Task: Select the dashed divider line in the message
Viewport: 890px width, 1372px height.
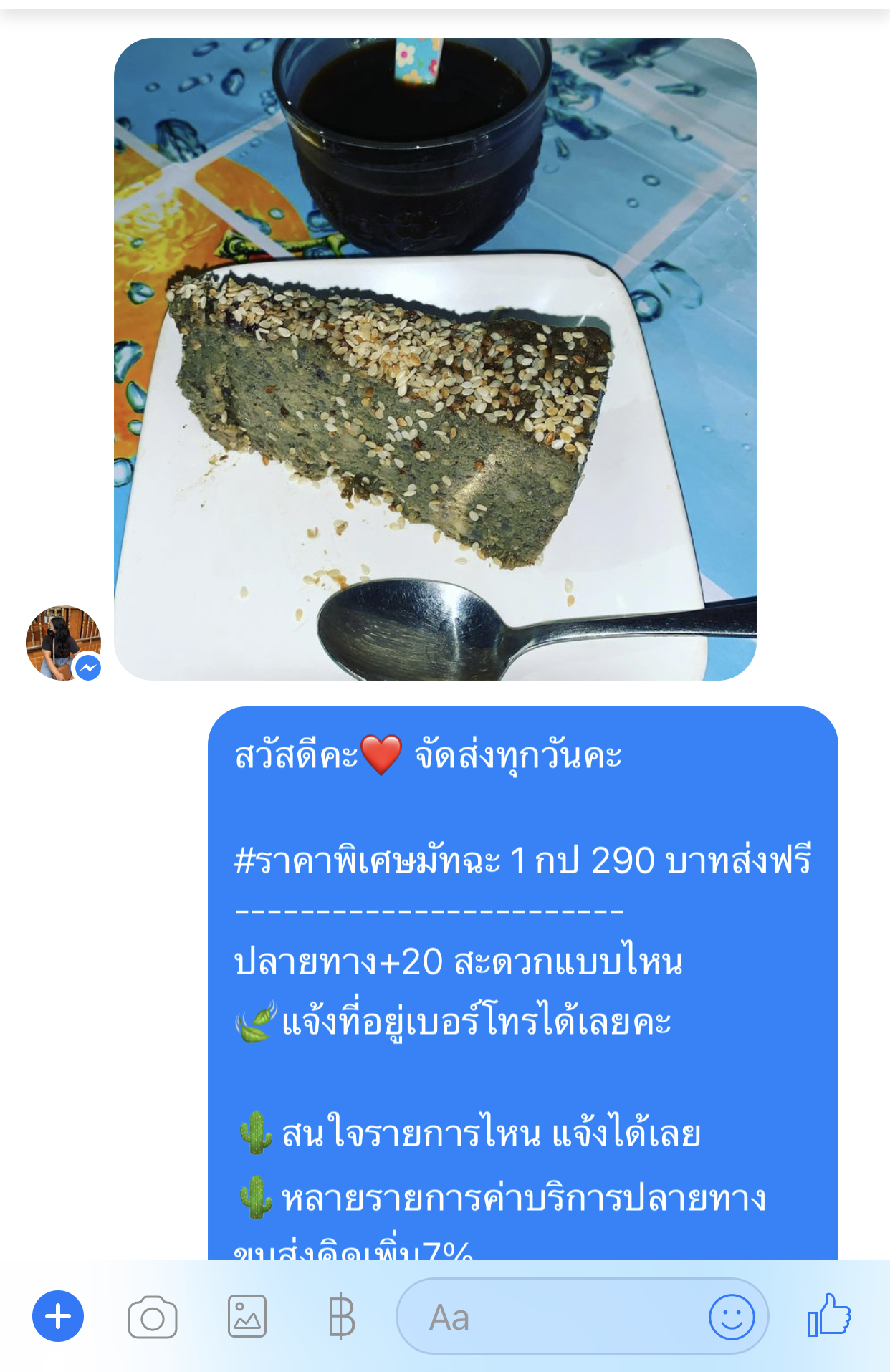Action: [428, 912]
